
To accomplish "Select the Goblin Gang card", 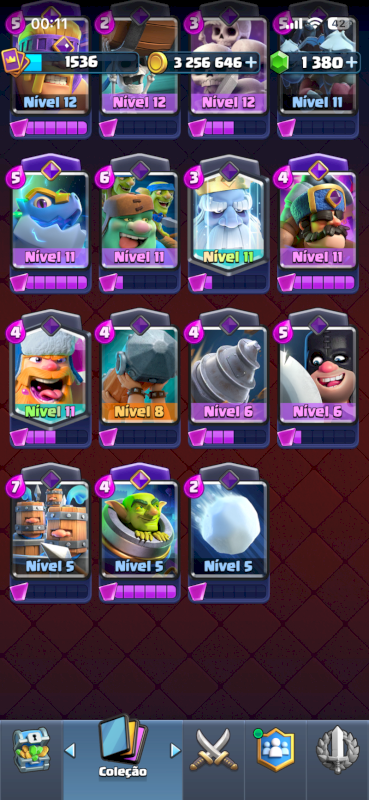I will (x=140, y=223).
